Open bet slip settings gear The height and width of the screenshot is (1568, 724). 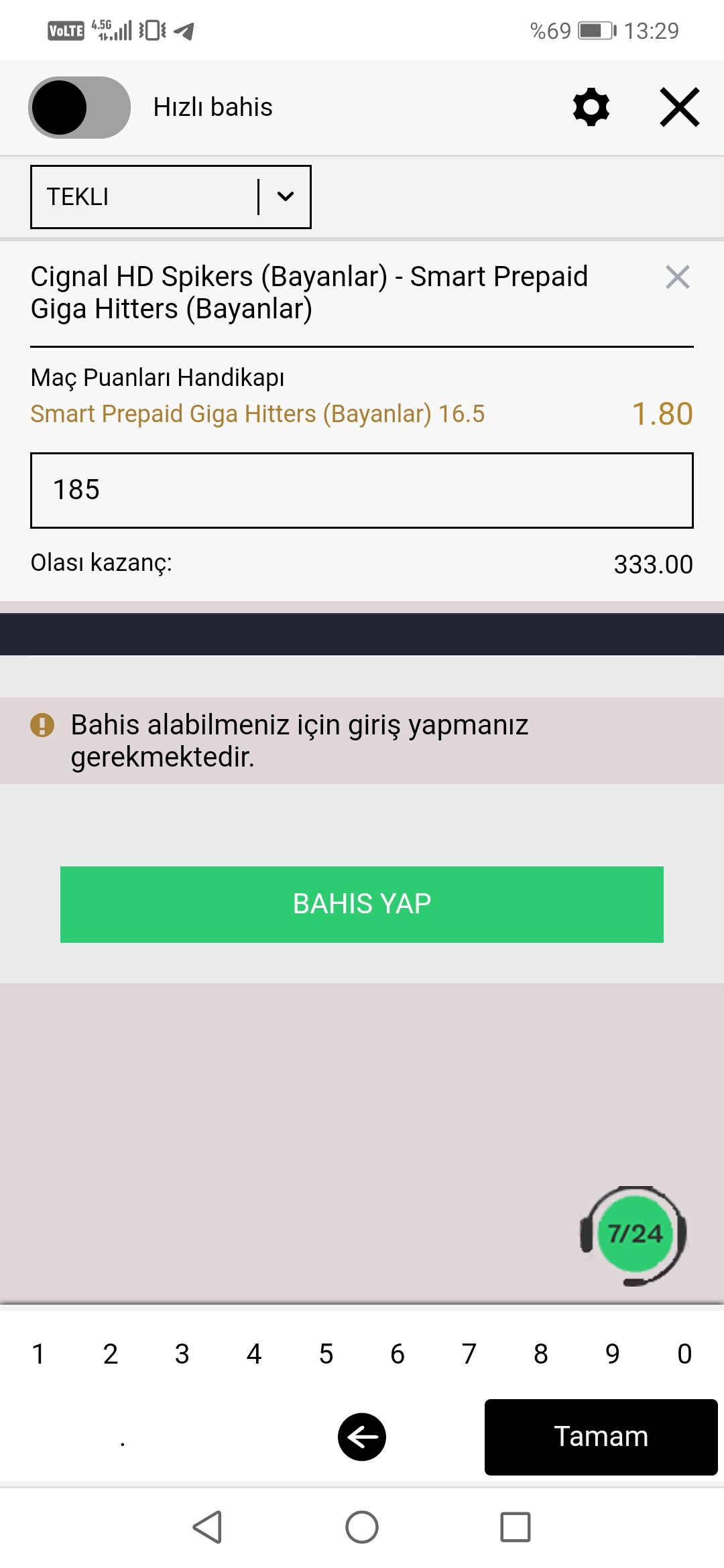591,107
